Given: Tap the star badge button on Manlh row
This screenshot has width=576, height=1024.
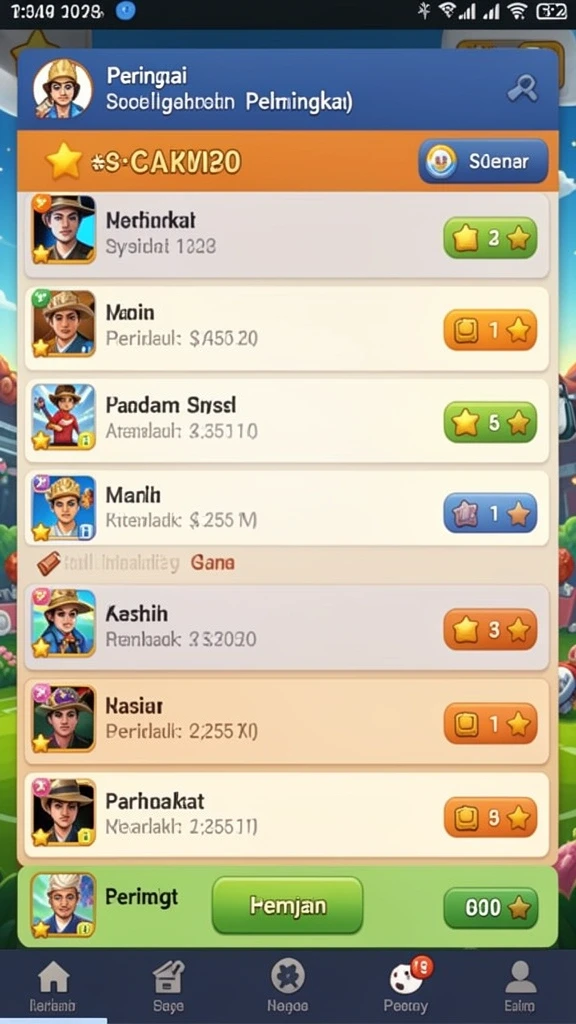Looking at the screenshot, I should click(490, 514).
